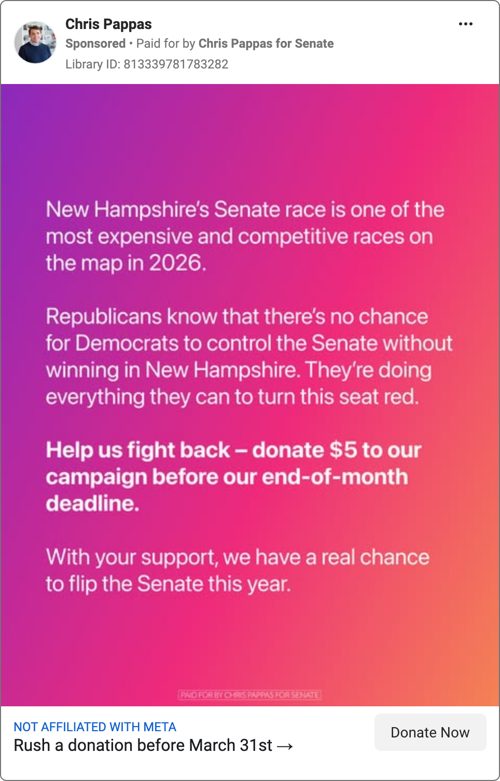Open the ad image about New Hampshire's Senate race
This screenshot has width=500, height=781.
click(250, 394)
